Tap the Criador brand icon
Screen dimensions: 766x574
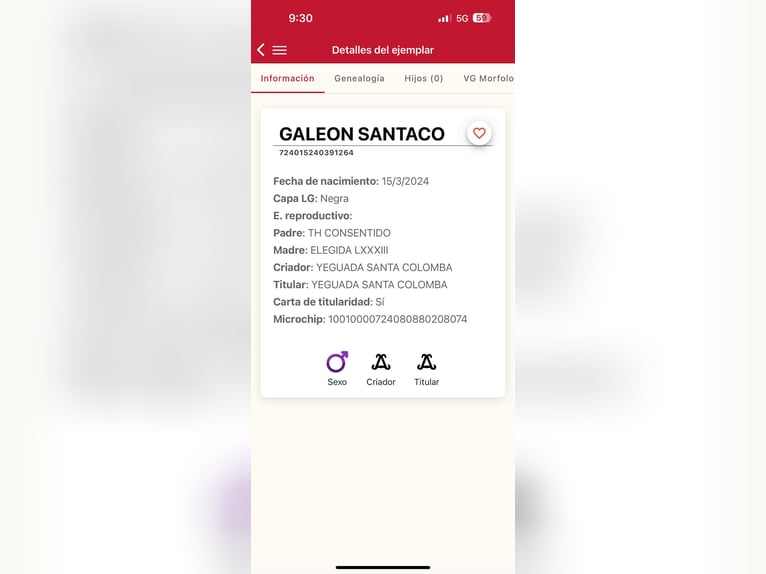[381, 363]
